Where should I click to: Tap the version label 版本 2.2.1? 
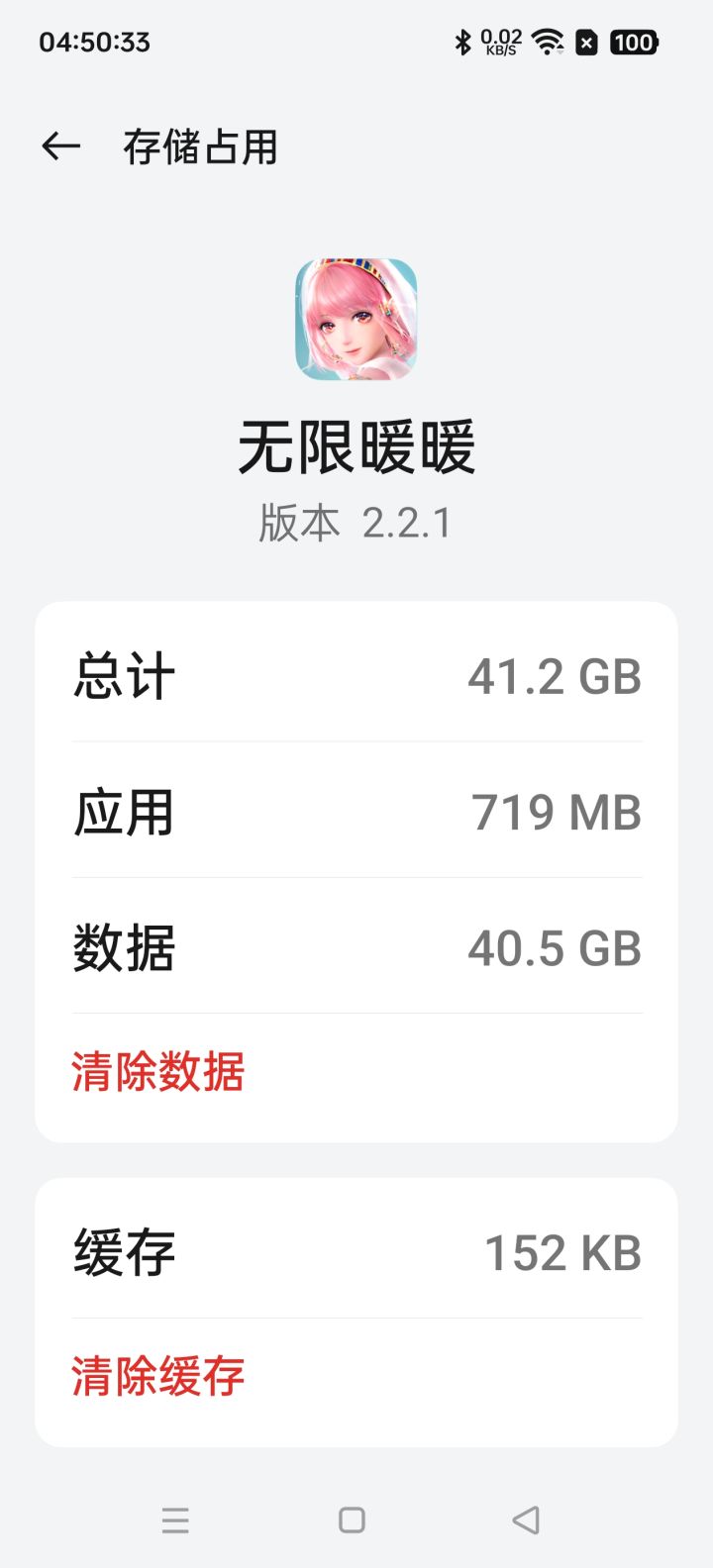click(x=356, y=523)
